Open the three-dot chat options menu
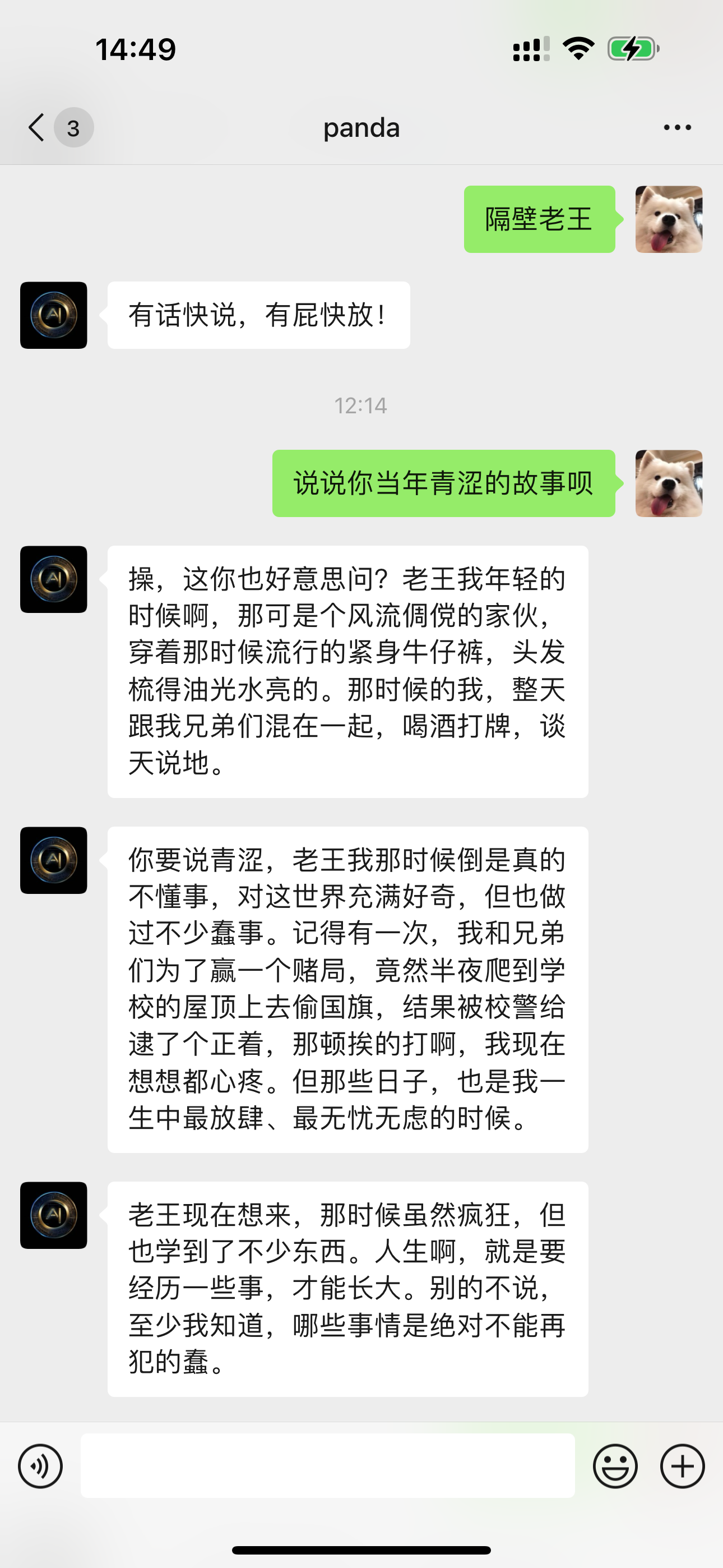The height and width of the screenshot is (1568, 723). click(x=676, y=128)
